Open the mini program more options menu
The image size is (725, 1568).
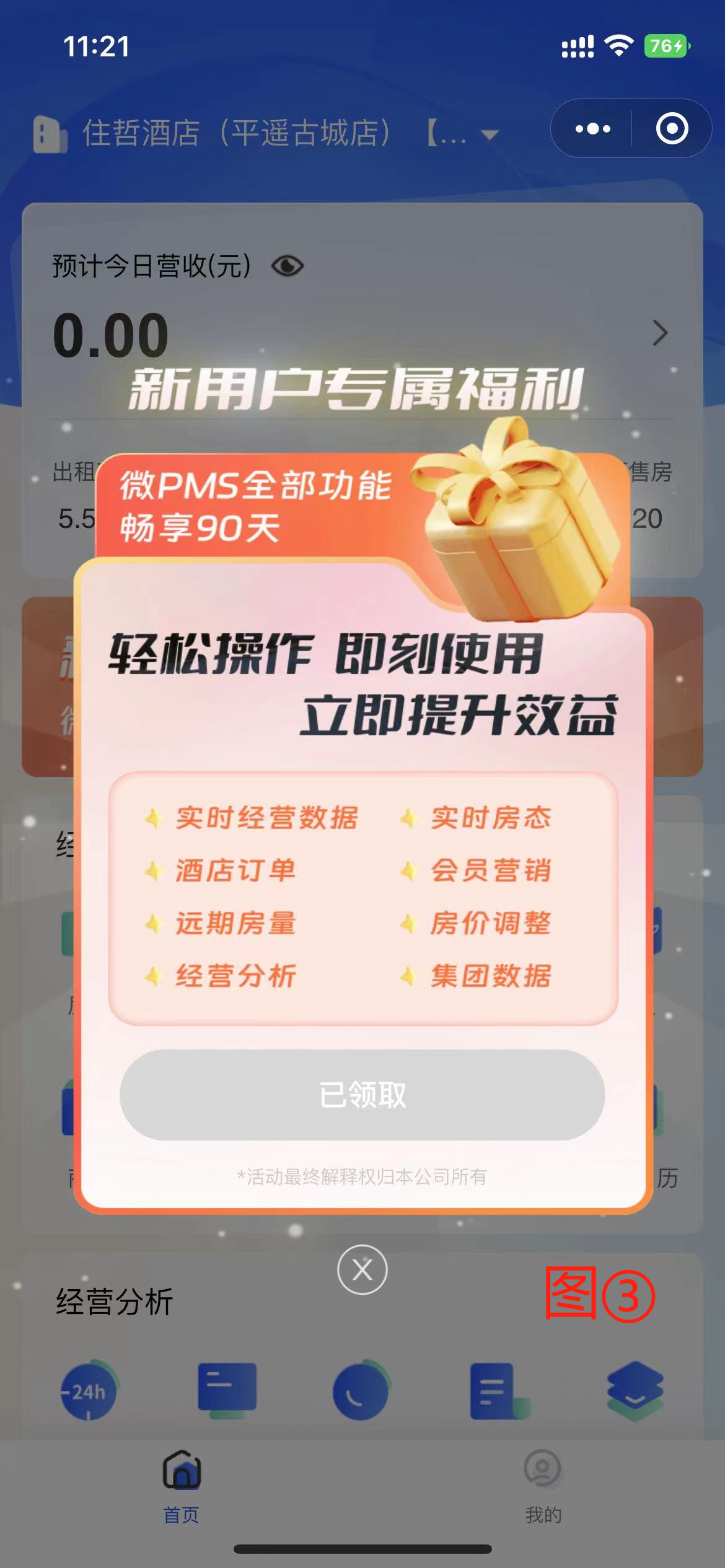click(x=592, y=129)
